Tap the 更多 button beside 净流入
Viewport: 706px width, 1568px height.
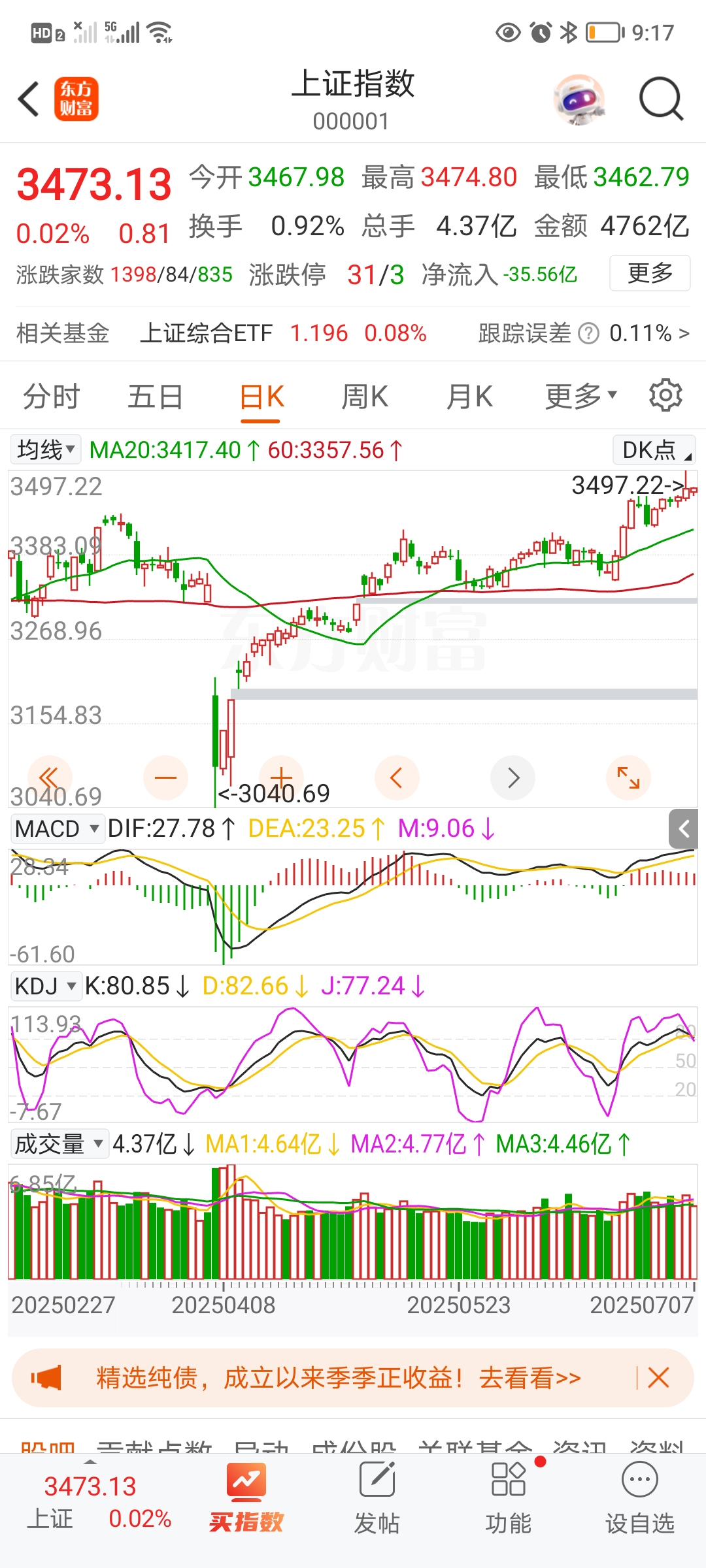[649, 273]
